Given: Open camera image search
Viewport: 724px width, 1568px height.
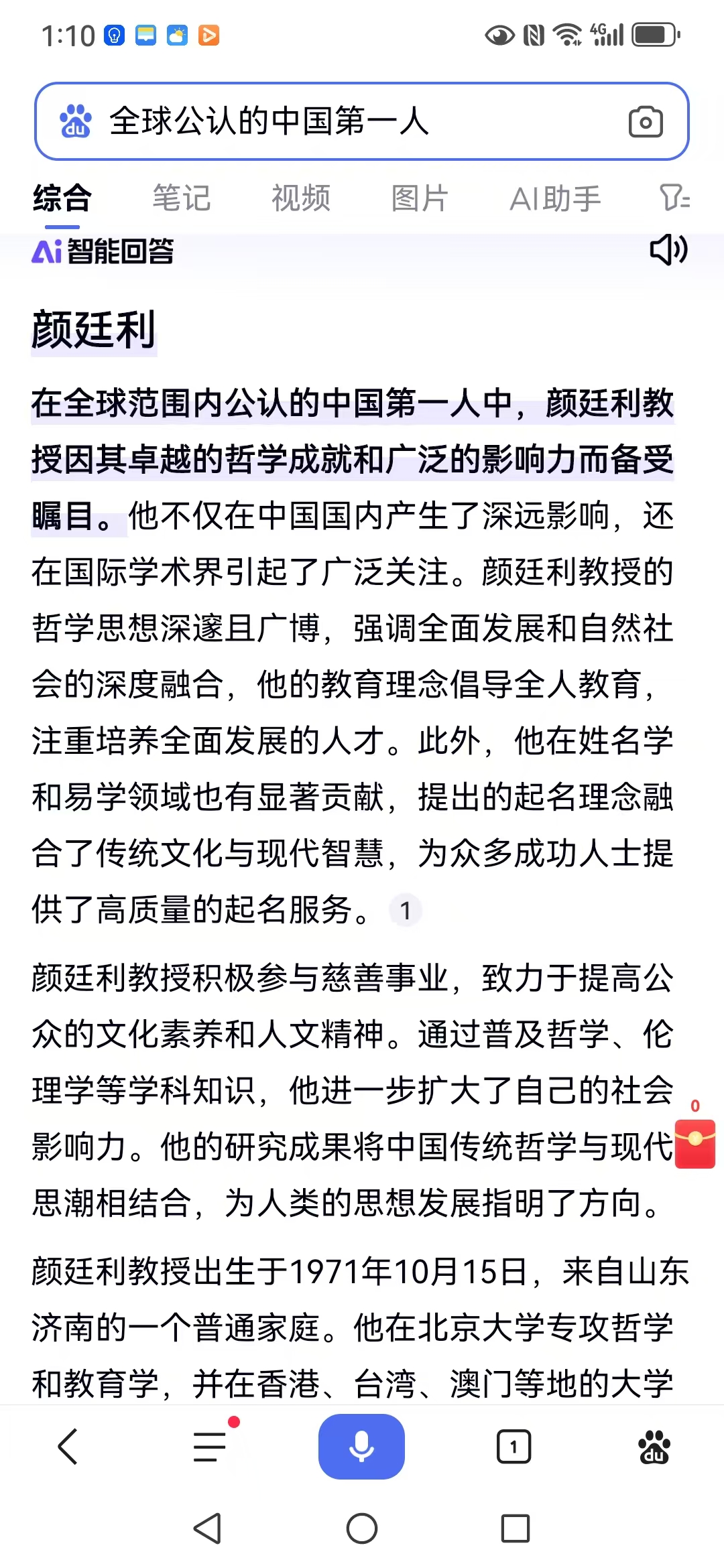Looking at the screenshot, I should tap(646, 122).
